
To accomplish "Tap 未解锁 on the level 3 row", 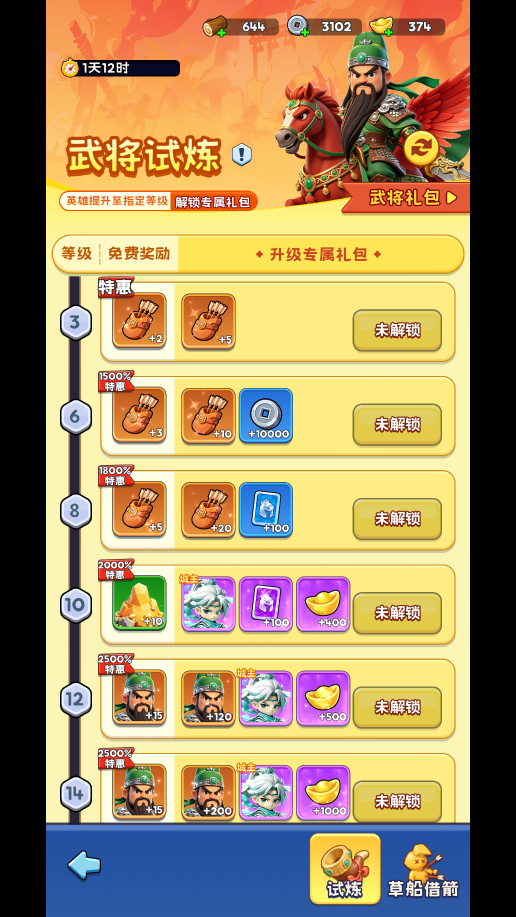I will [x=397, y=330].
